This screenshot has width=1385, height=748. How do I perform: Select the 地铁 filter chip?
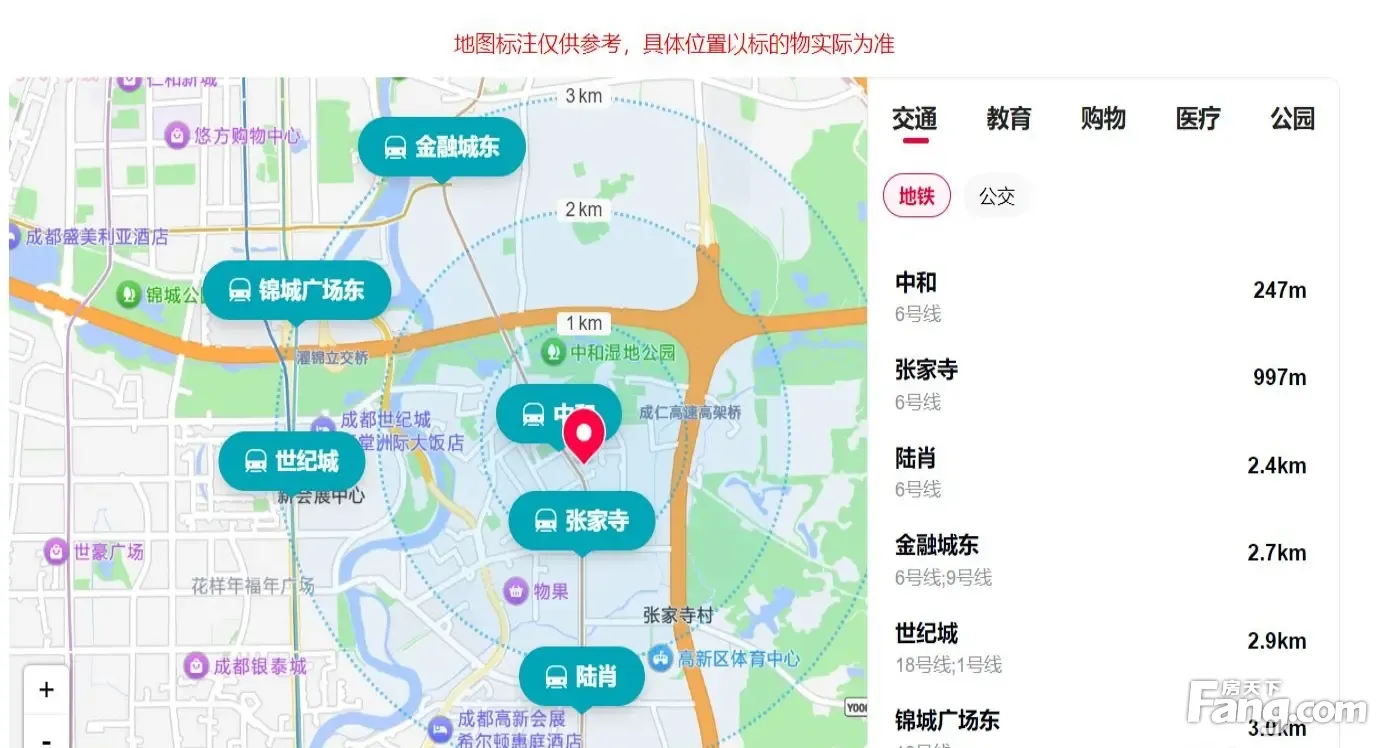(x=917, y=196)
